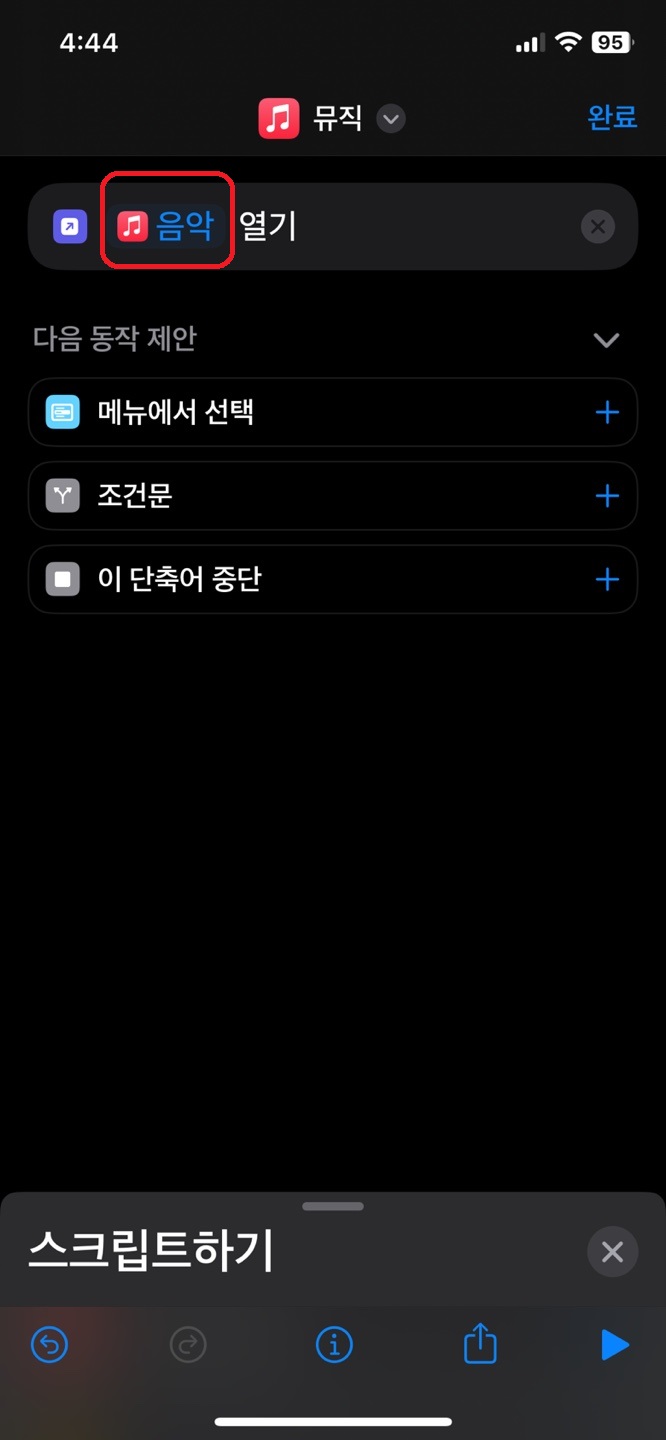Close the 스크립트하기 panel
This screenshot has height=1440, width=666.
pyautogui.click(x=612, y=1251)
